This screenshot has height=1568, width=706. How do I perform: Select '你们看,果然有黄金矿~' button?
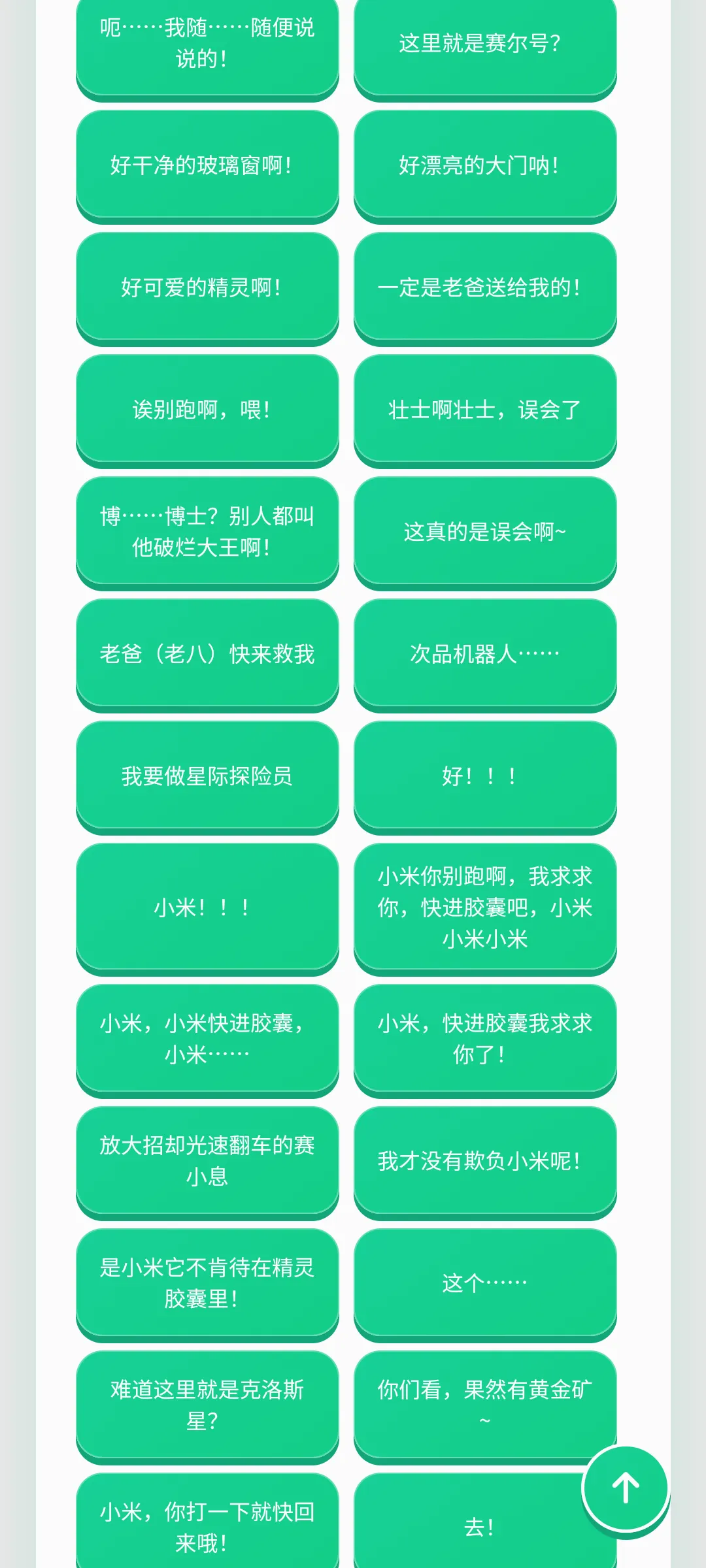click(485, 1407)
